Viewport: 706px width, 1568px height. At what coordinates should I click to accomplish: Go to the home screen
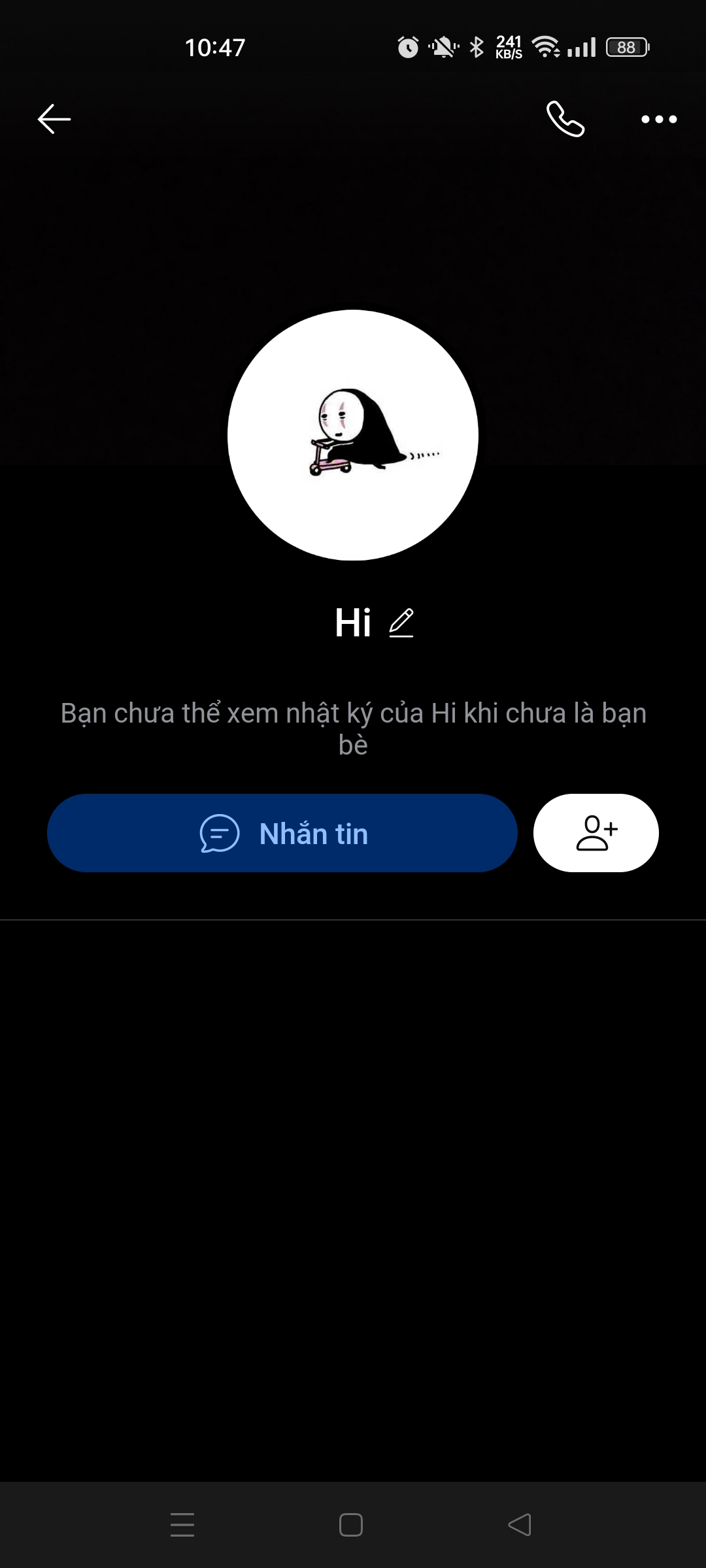tap(351, 1525)
